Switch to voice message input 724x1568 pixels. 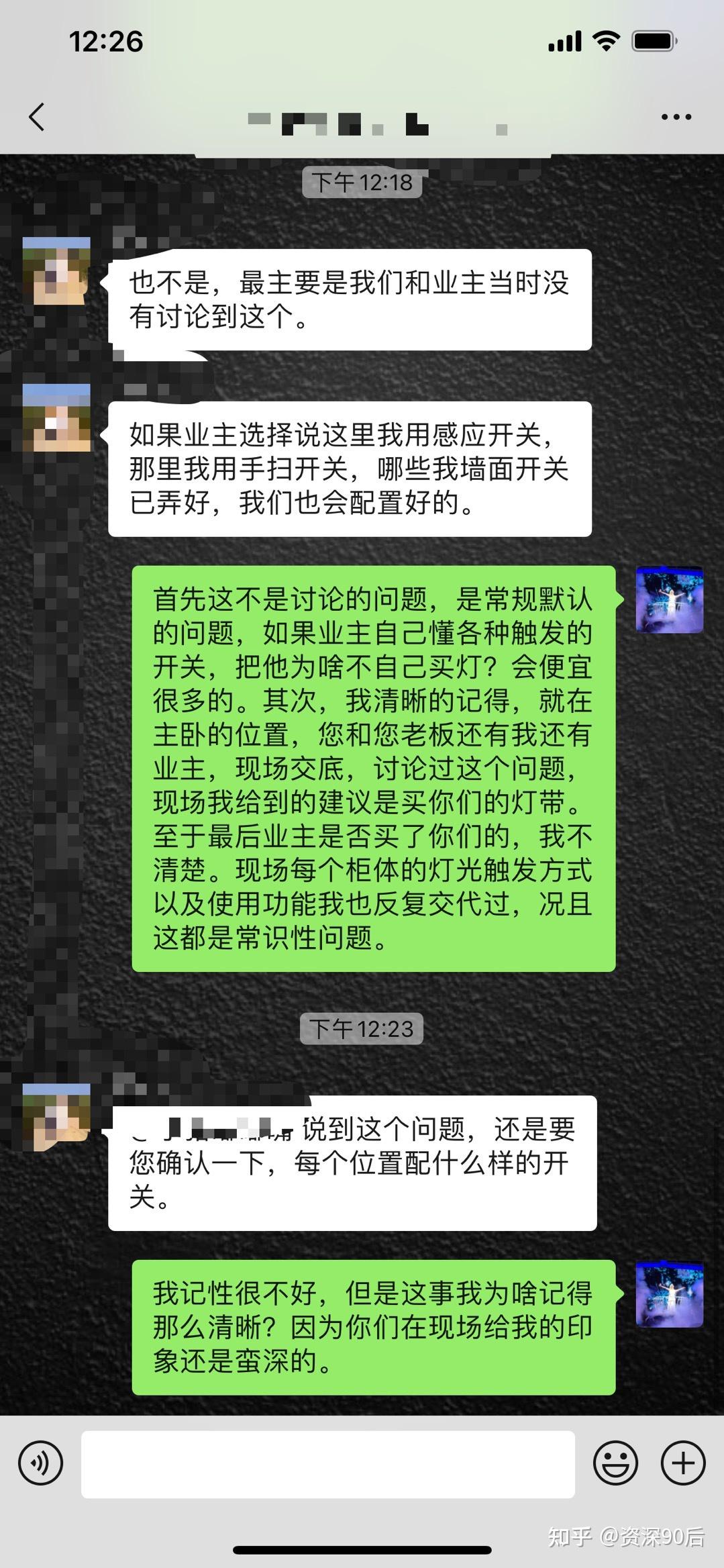(x=41, y=1463)
